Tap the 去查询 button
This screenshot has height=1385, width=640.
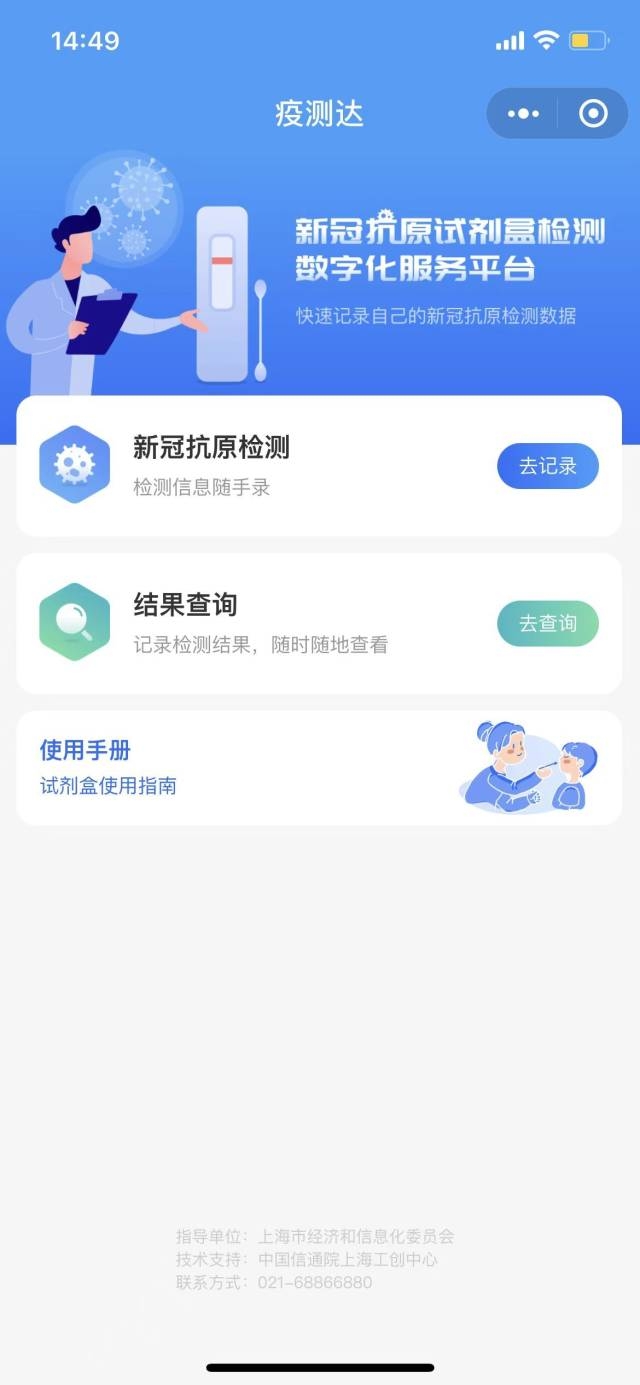(x=548, y=624)
